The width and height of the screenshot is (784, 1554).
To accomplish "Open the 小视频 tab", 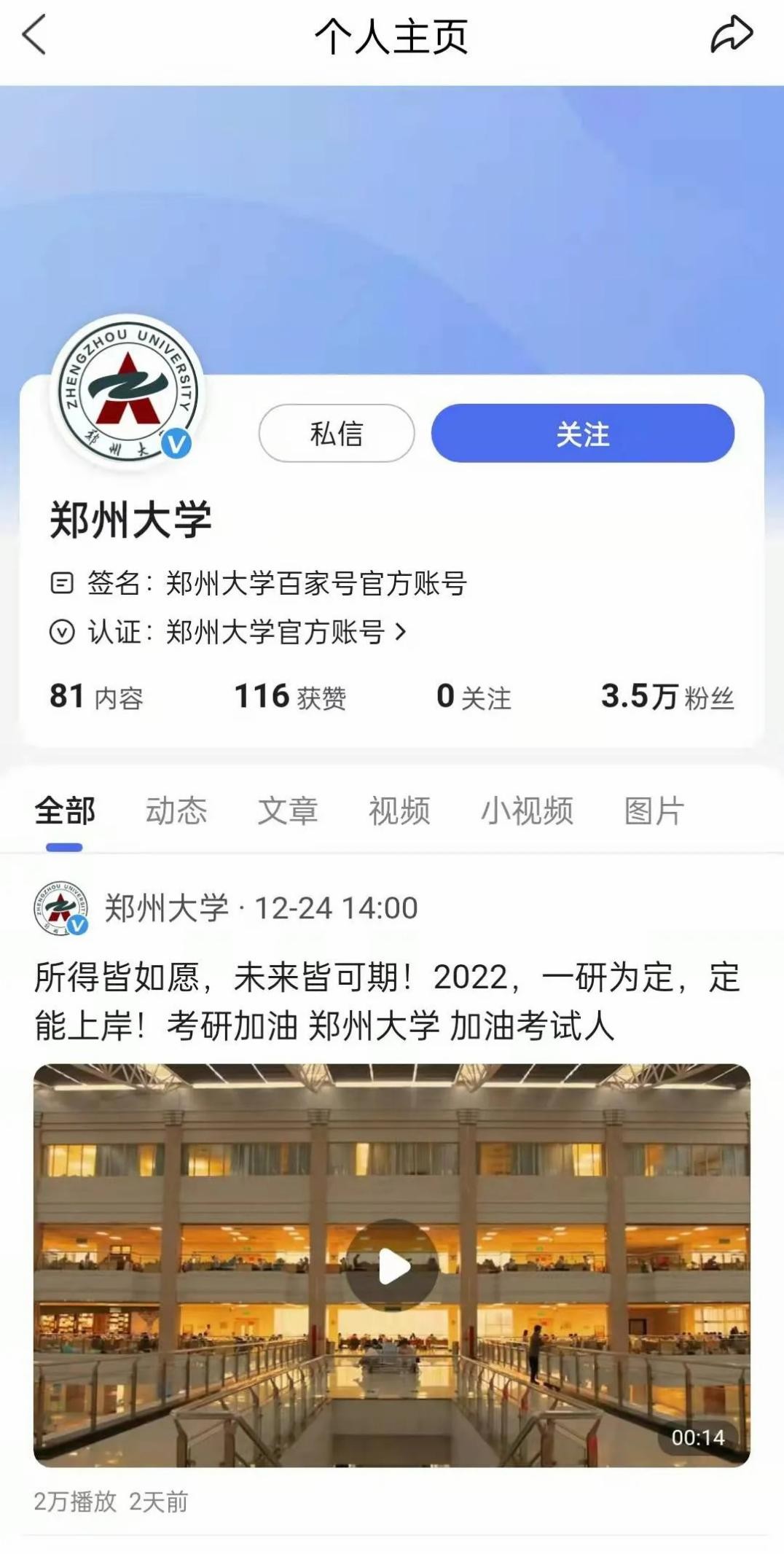I will 528,809.
